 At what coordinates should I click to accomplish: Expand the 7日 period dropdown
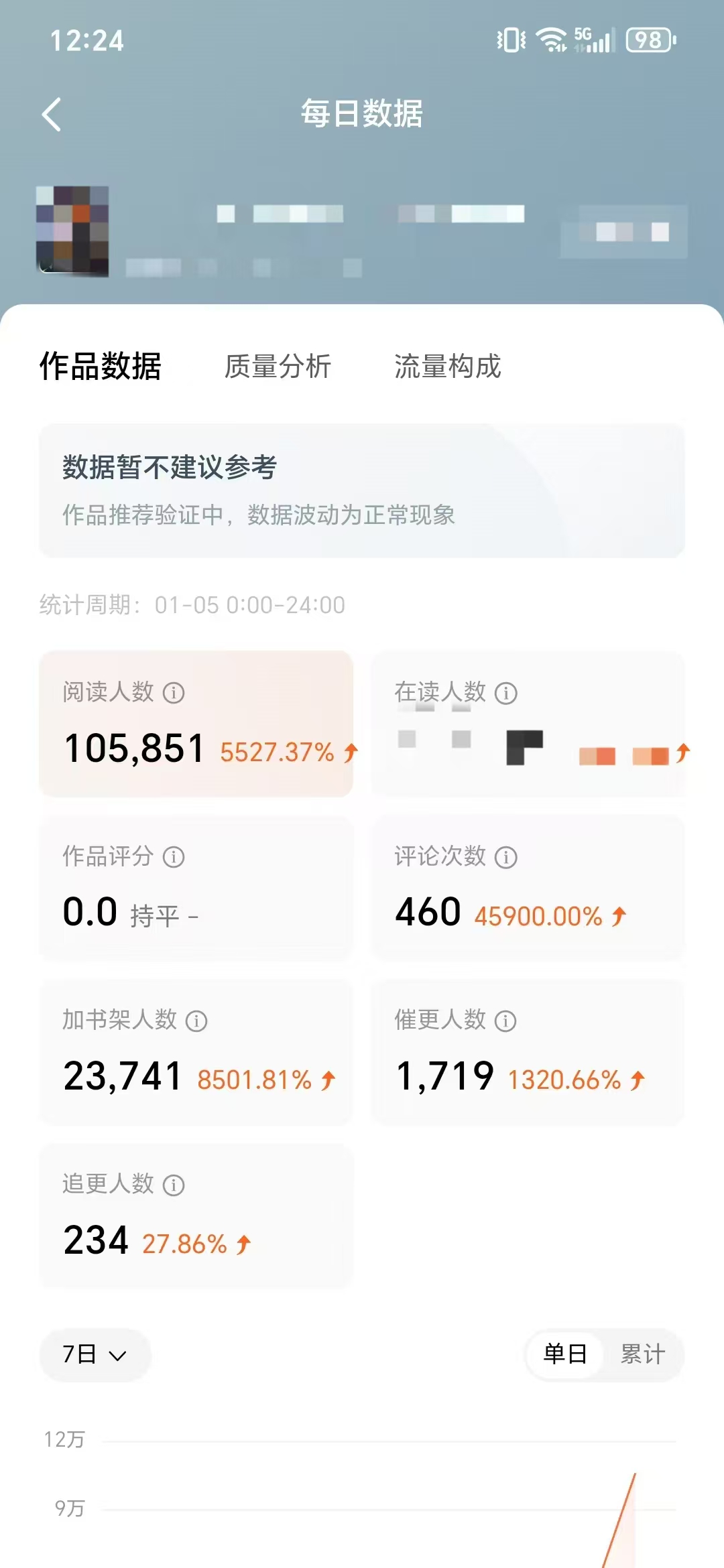95,1355
